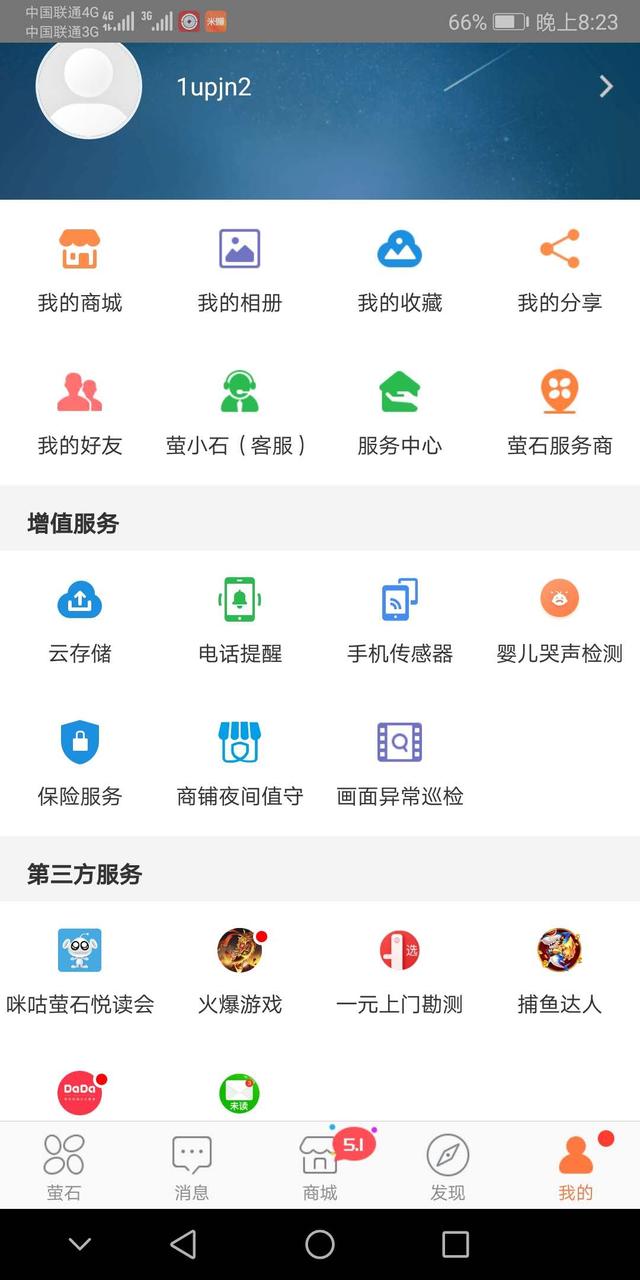640x1280 pixels.
Task: Open 商铺夜间值守 shop night guard
Action: pos(240,763)
